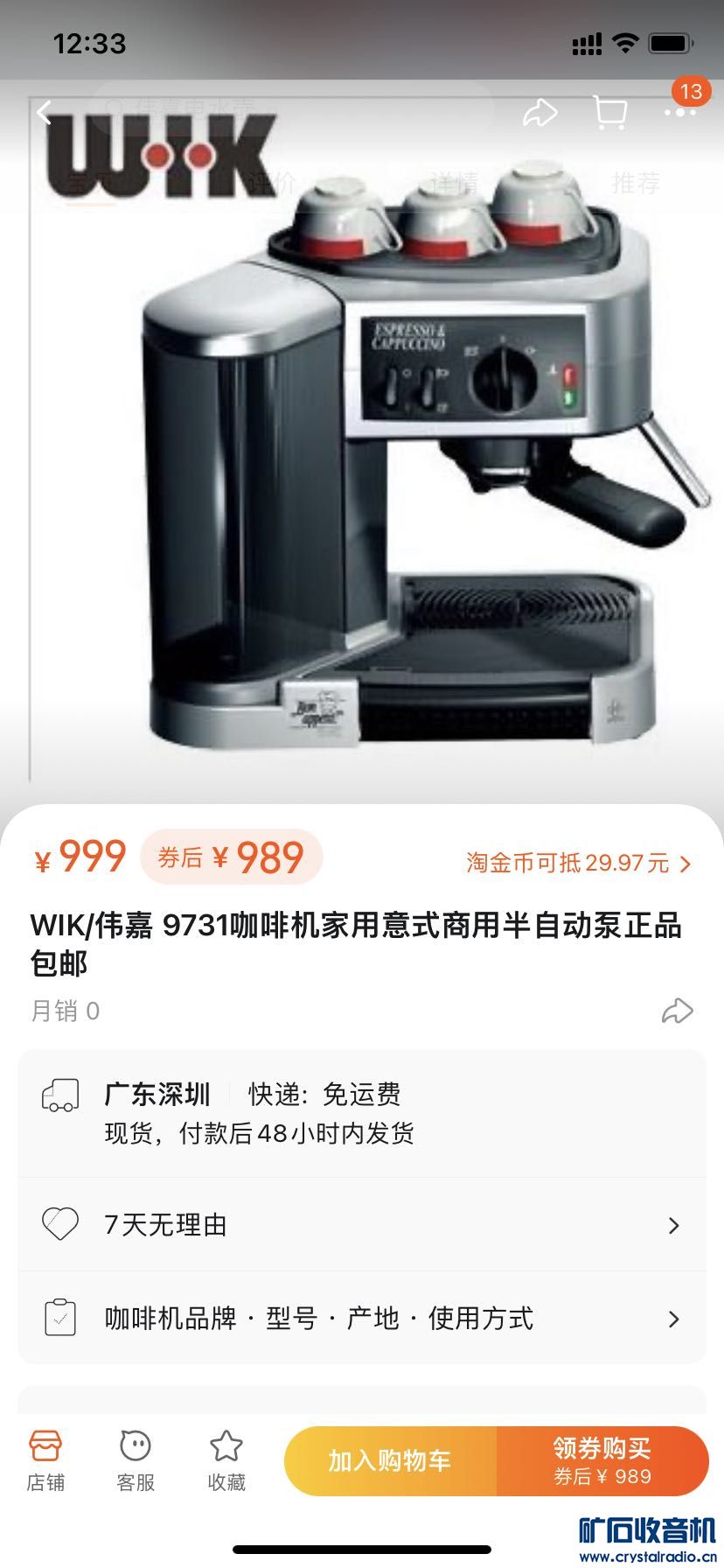The height and width of the screenshot is (1568, 724).
Task: Share the product from the top bar
Action: click(x=540, y=113)
